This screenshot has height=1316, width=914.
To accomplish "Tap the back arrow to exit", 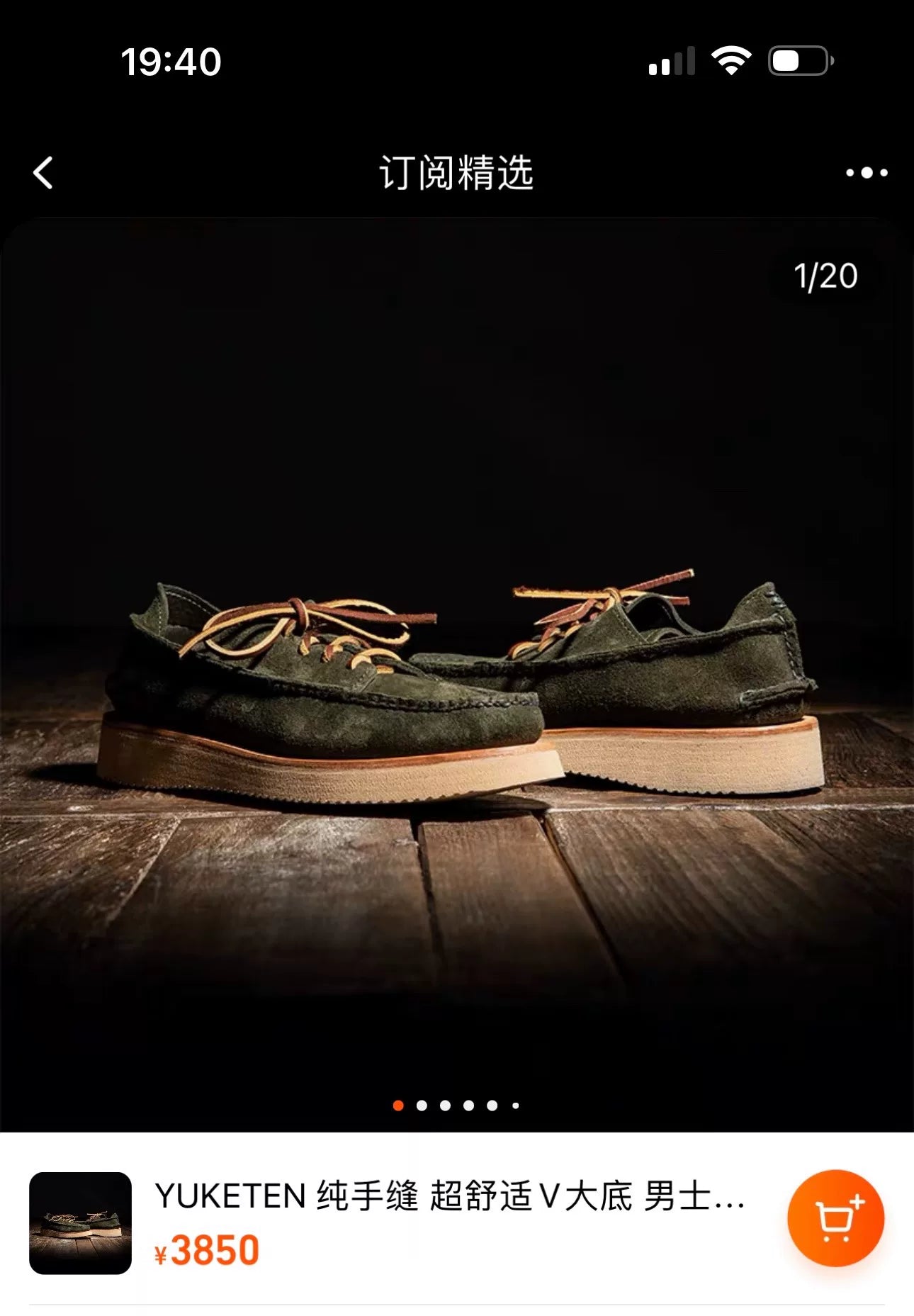I will (44, 173).
